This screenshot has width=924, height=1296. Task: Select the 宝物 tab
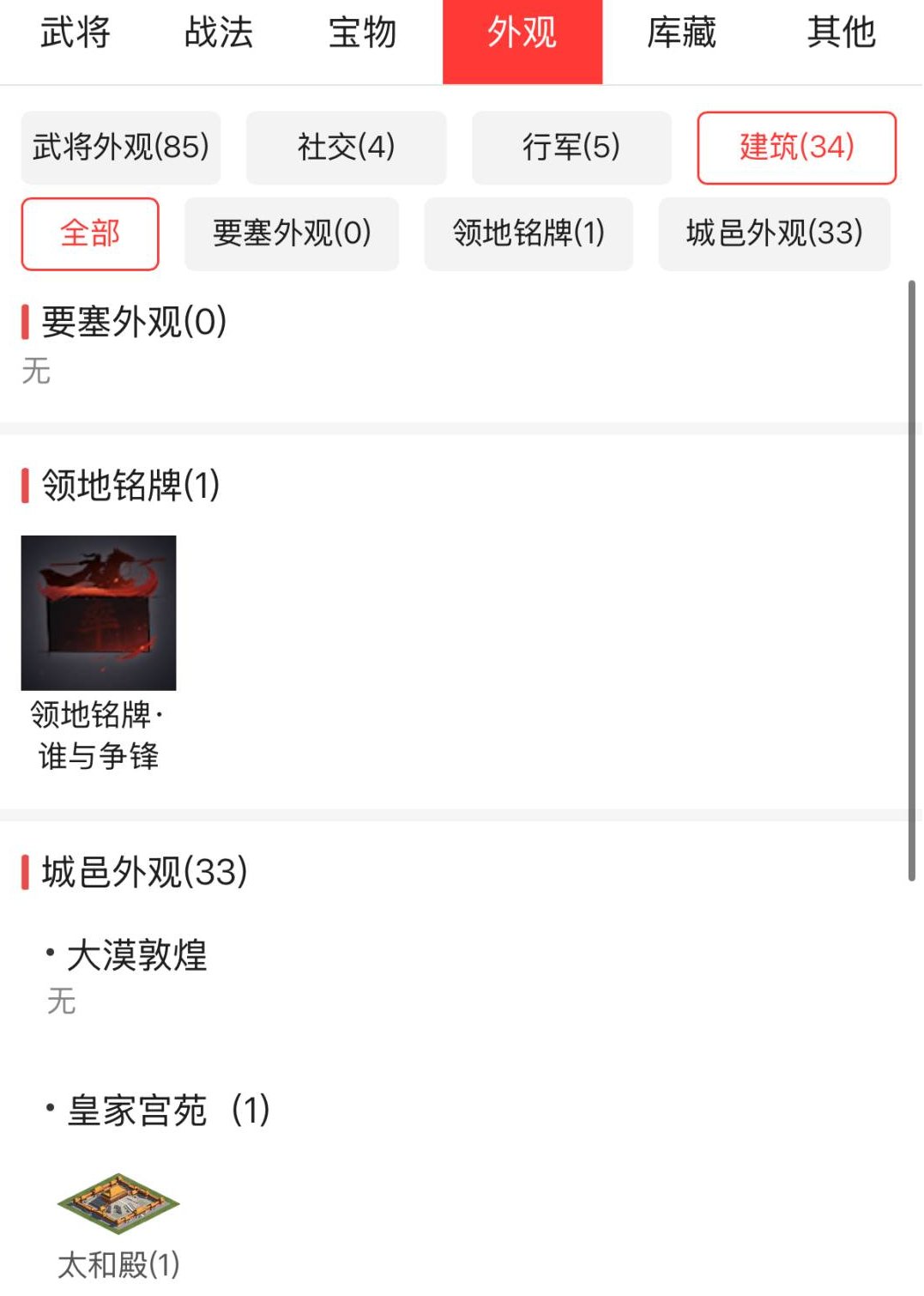tap(360, 34)
